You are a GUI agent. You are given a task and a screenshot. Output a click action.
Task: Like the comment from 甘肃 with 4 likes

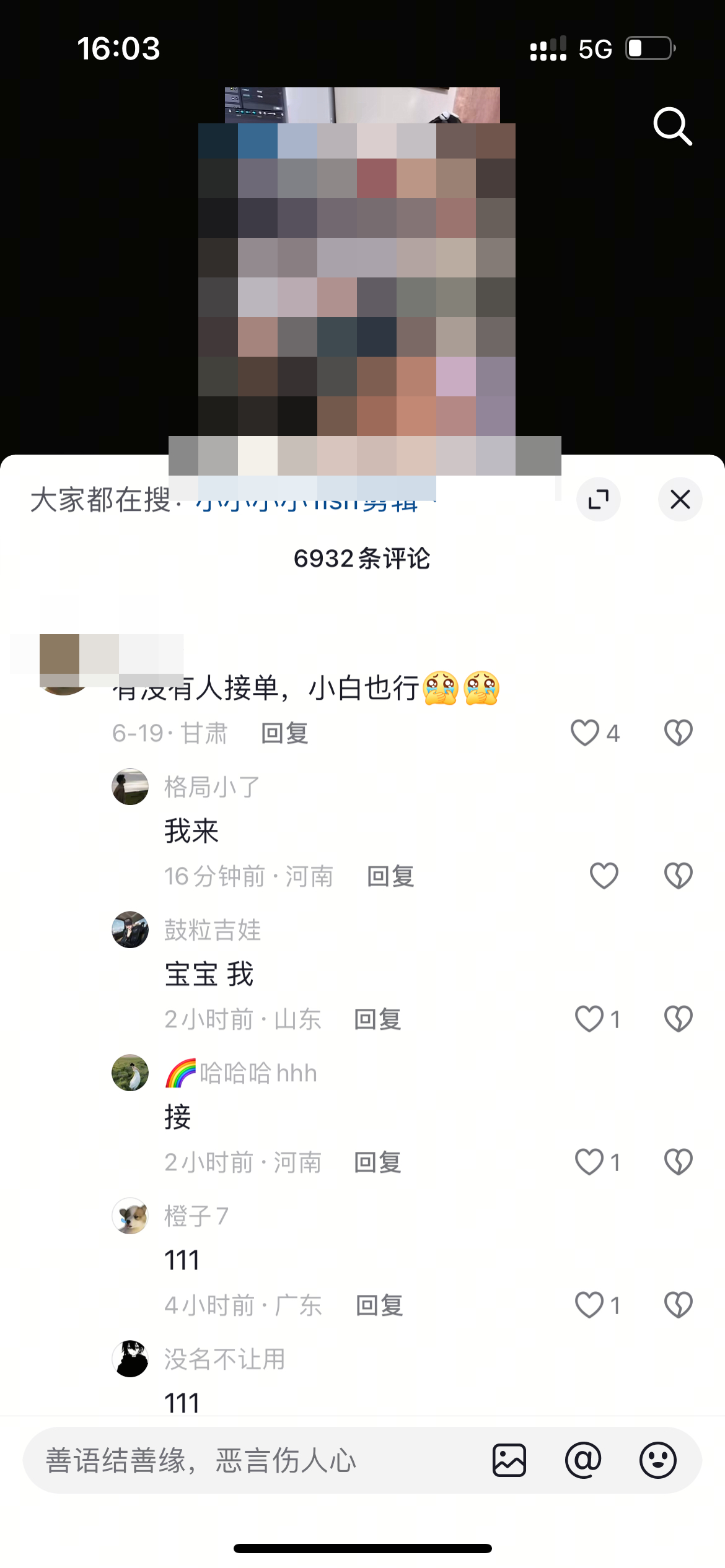pos(585,733)
